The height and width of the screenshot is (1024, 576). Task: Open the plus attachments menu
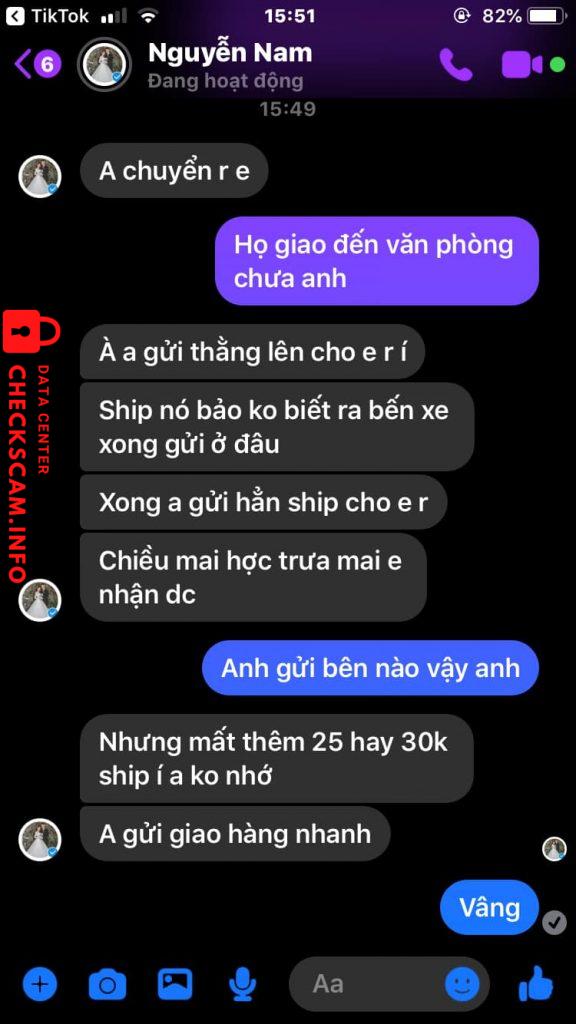[x=40, y=984]
